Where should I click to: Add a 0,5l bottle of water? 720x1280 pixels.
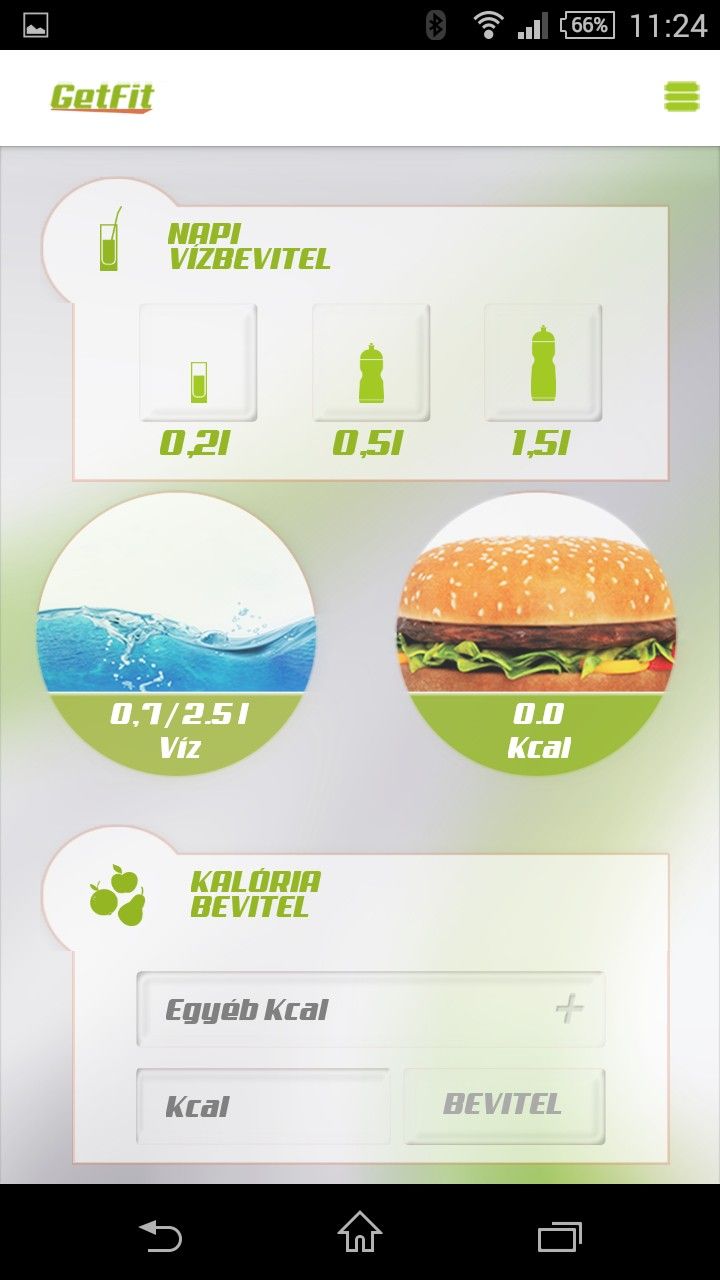tap(371, 363)
